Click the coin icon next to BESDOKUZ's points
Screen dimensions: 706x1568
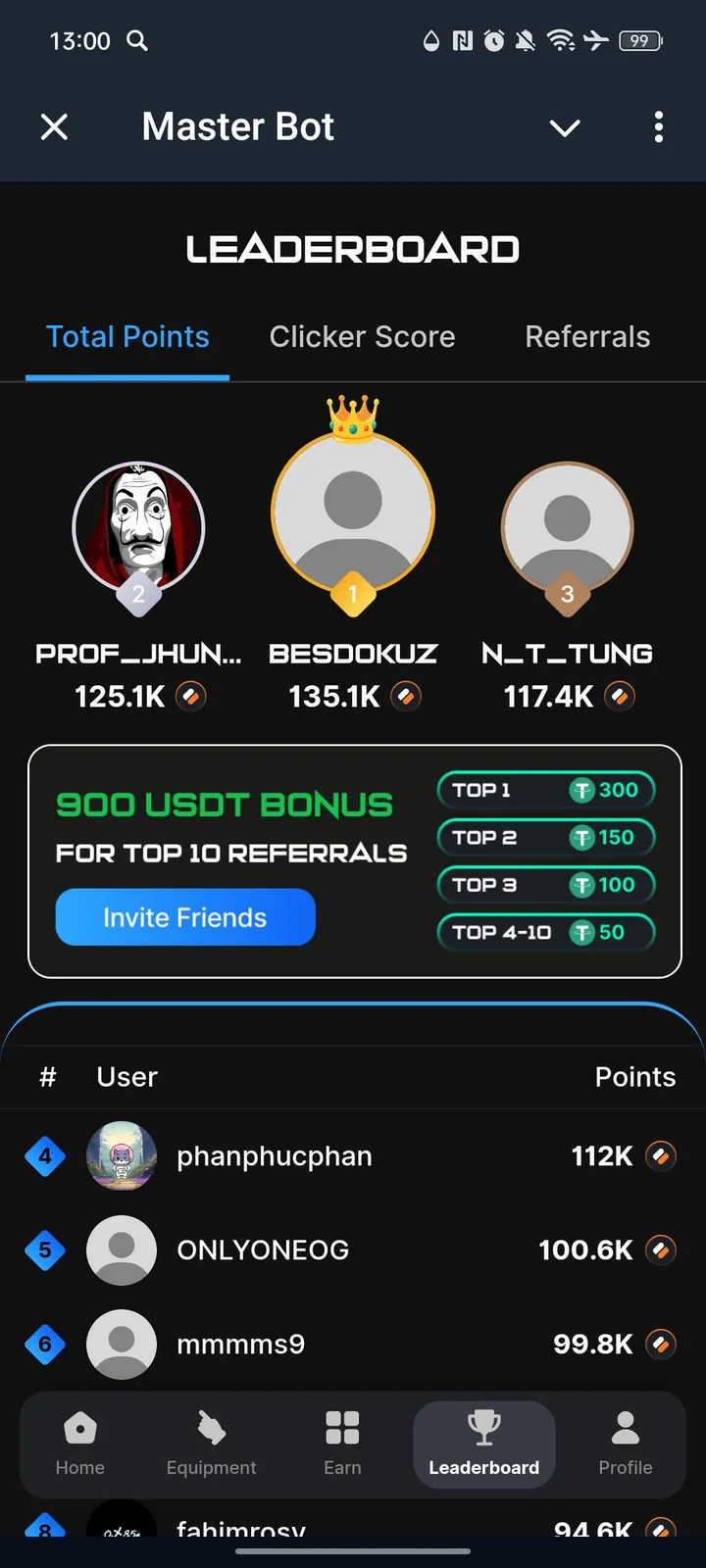point(406,697)
